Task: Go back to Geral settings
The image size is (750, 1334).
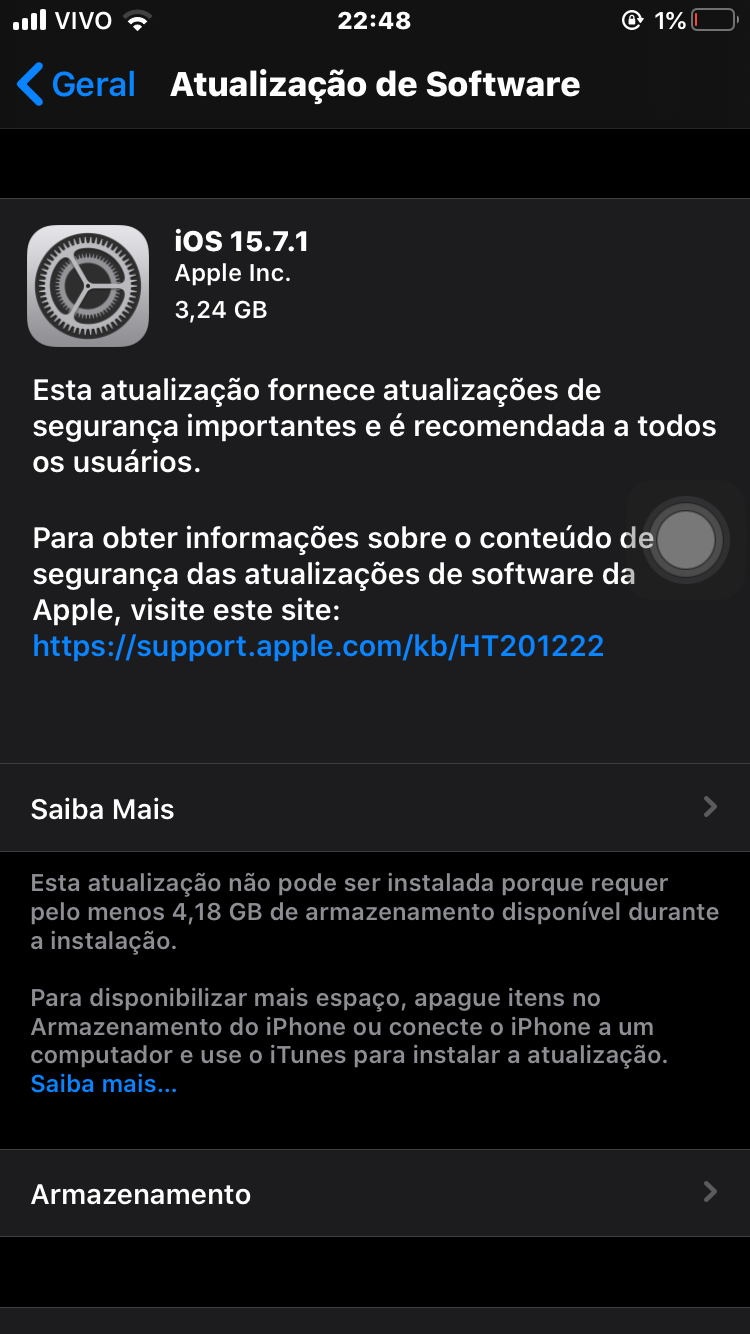Action: pyautogui.click(x=77, y=85)
